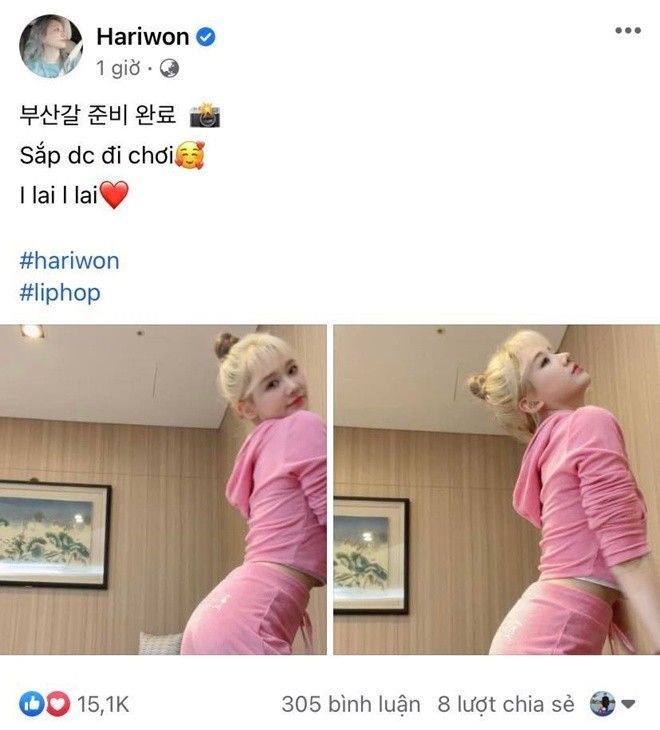This screenshot has height=730, width=660.
Task: Open the left photo of the post
Action: [163, 489]
